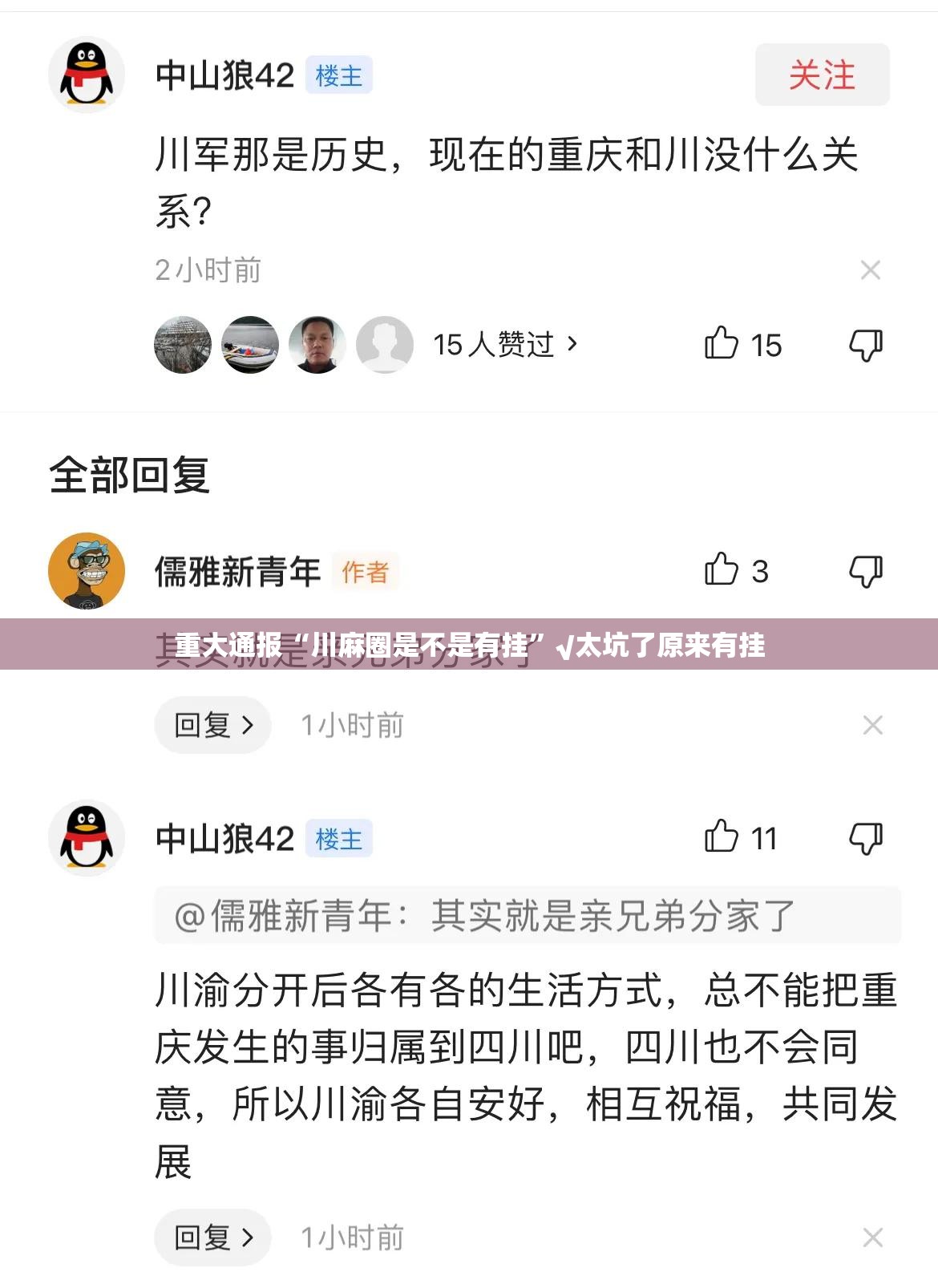Open 中山狼42's profile avatar at top
The width and height of the screenshot is (938, 1288).
coord(87,75)
